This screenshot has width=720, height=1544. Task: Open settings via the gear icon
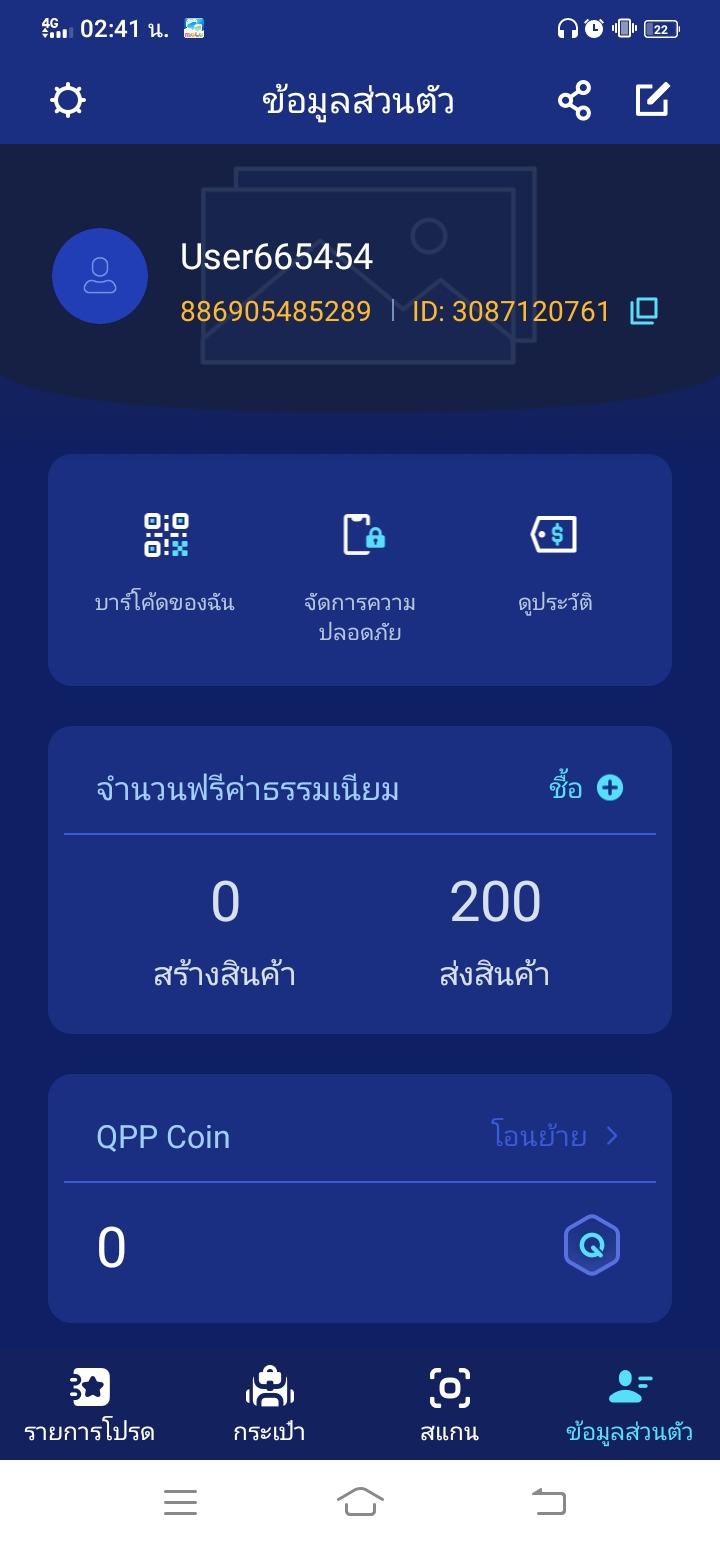click(x=69, y=101)
